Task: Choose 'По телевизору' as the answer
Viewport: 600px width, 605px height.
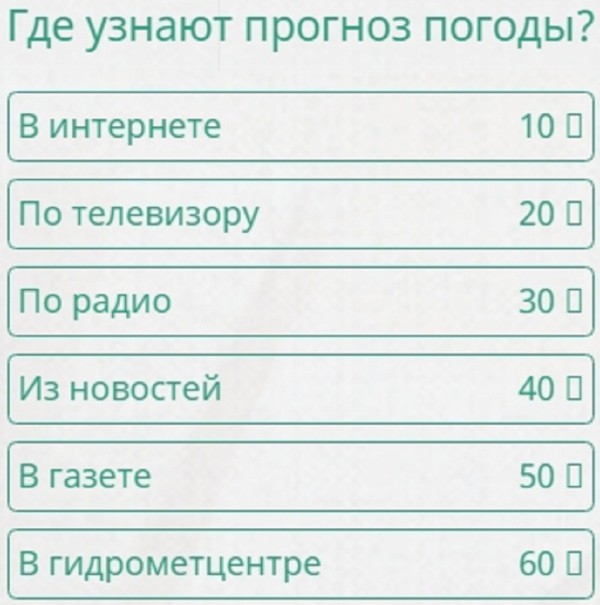Action: tap(300, 214)
